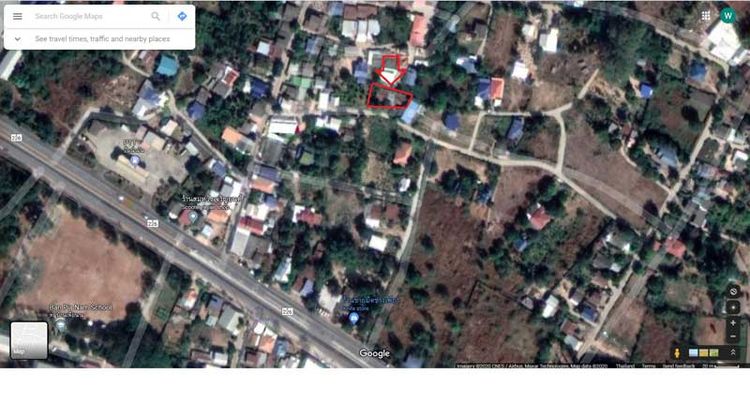This screenshot has height=403, width=750.
Task: Tap the compass tilt control
Action: coord(733,292)
